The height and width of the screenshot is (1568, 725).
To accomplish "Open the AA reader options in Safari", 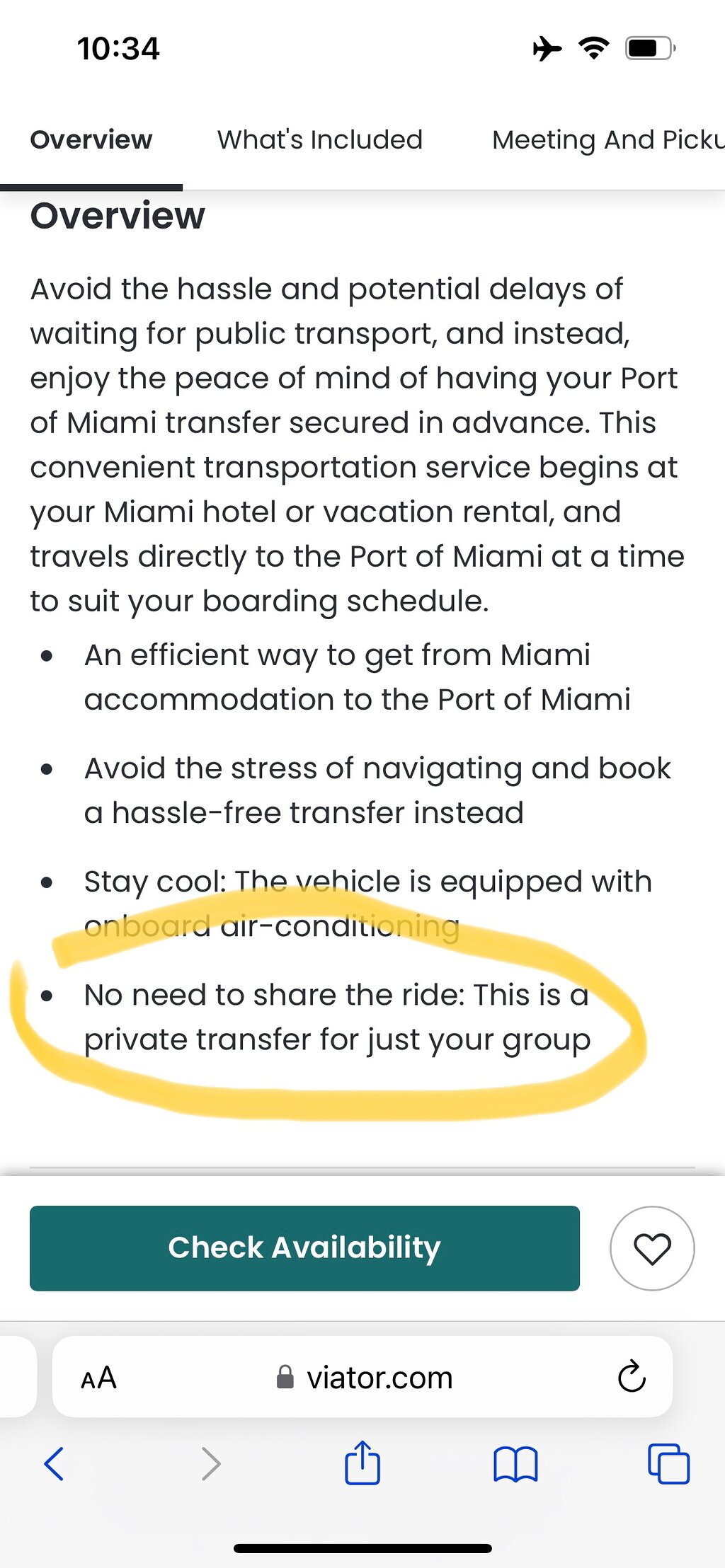I will click(x=98, y=1378).
